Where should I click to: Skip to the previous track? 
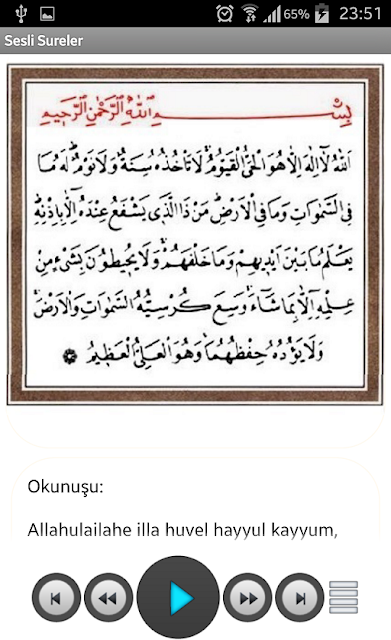click(56, 598)
